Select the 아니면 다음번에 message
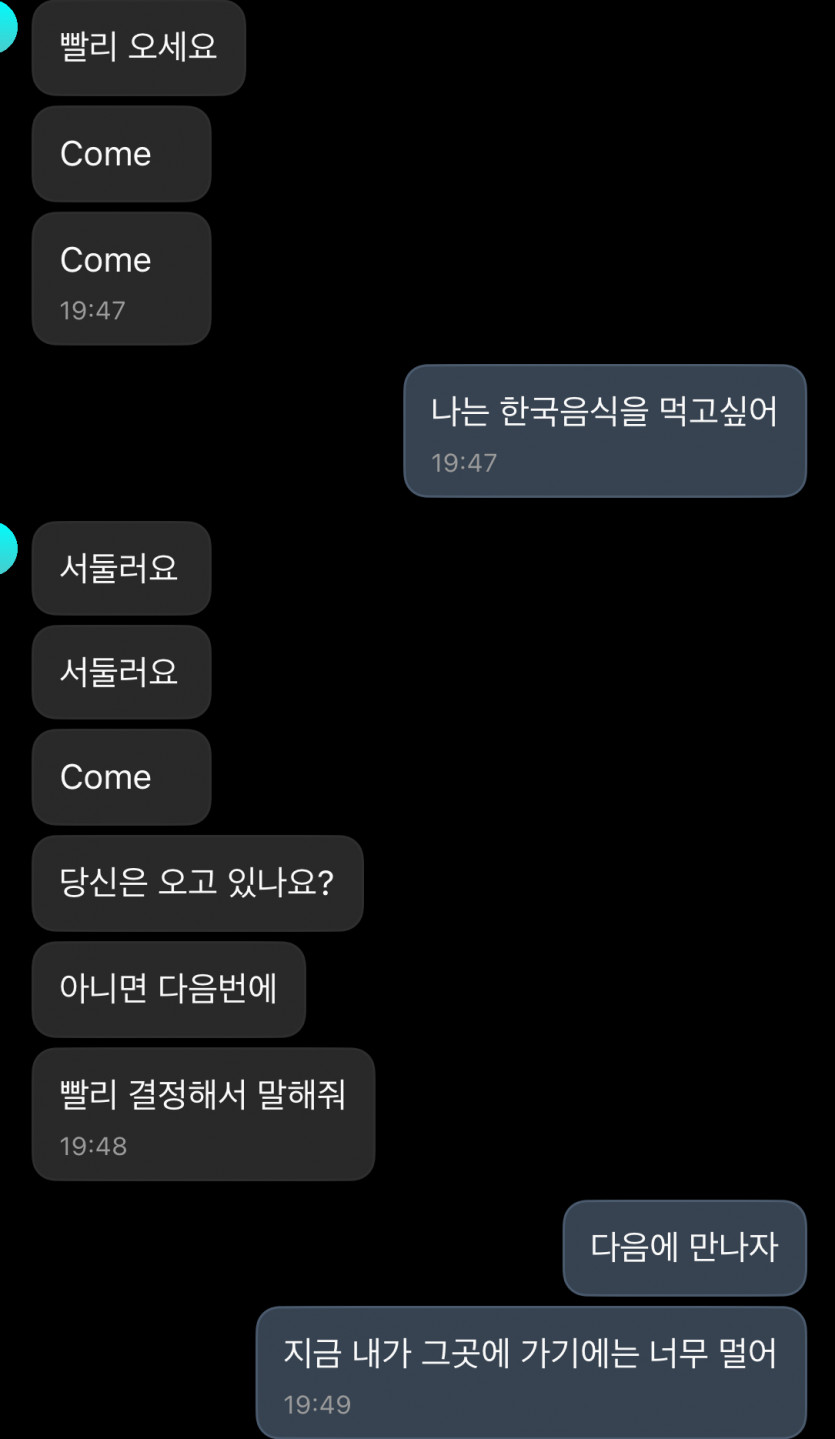 (x=168, y=989)
